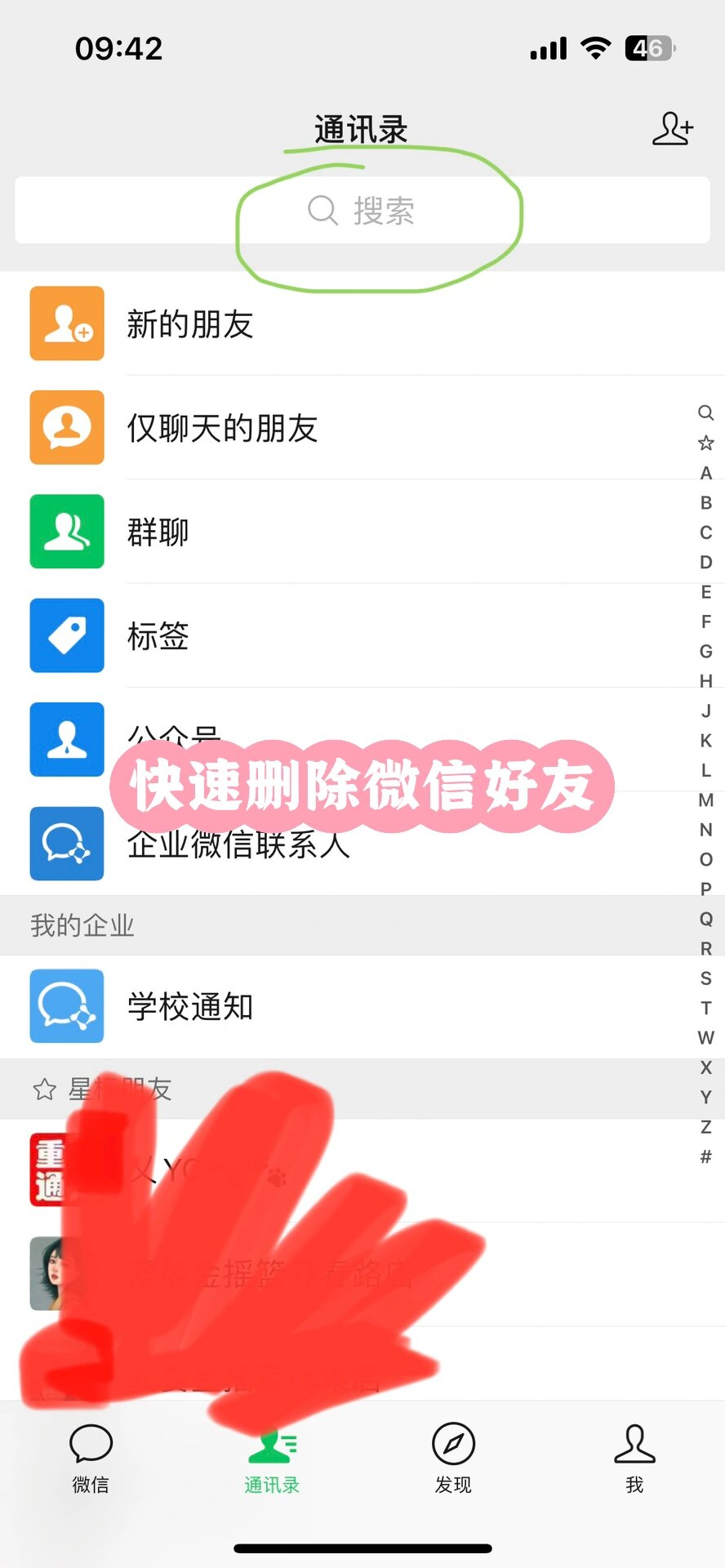
Task: Tap the star icon in the alphabet index
Action: point(705,443)
